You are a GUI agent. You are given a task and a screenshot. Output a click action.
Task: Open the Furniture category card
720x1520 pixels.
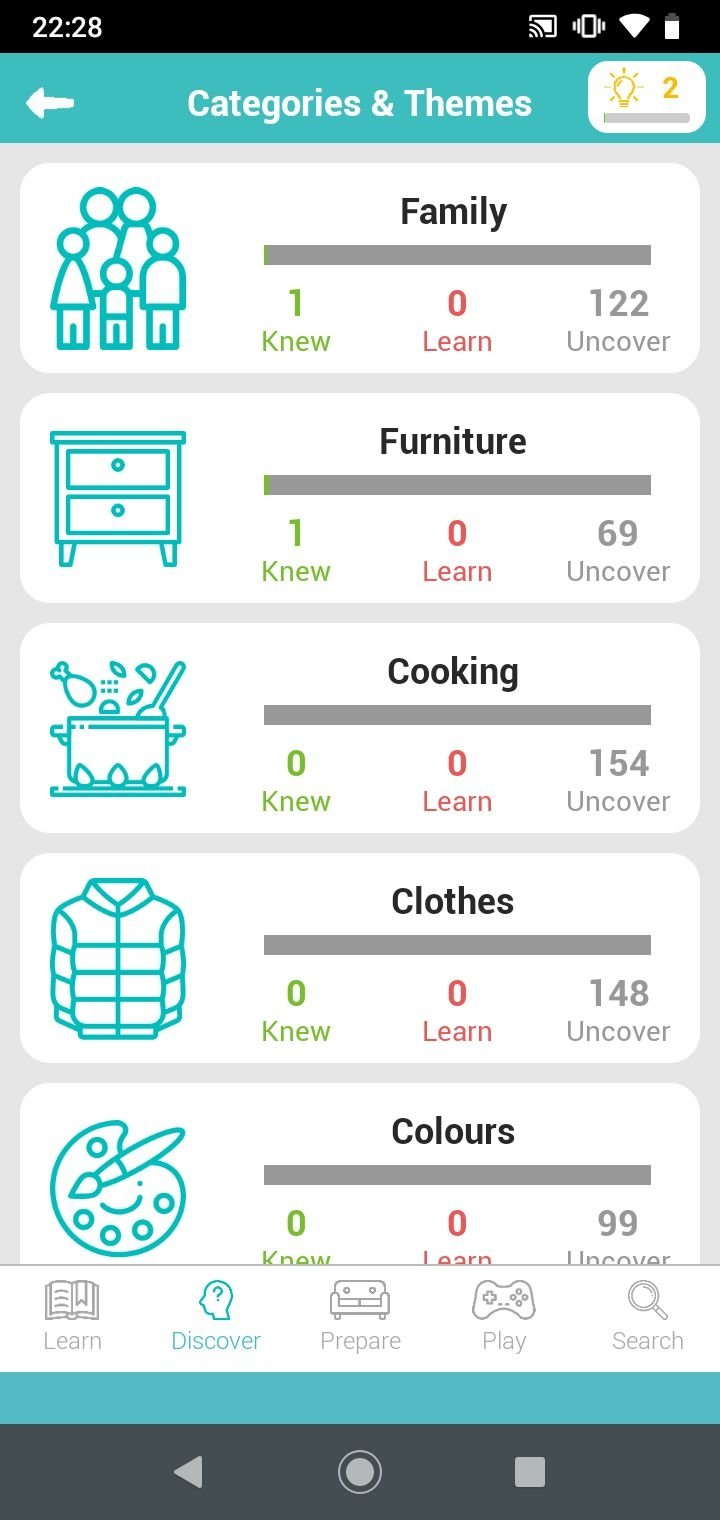[x=360, y=498]
